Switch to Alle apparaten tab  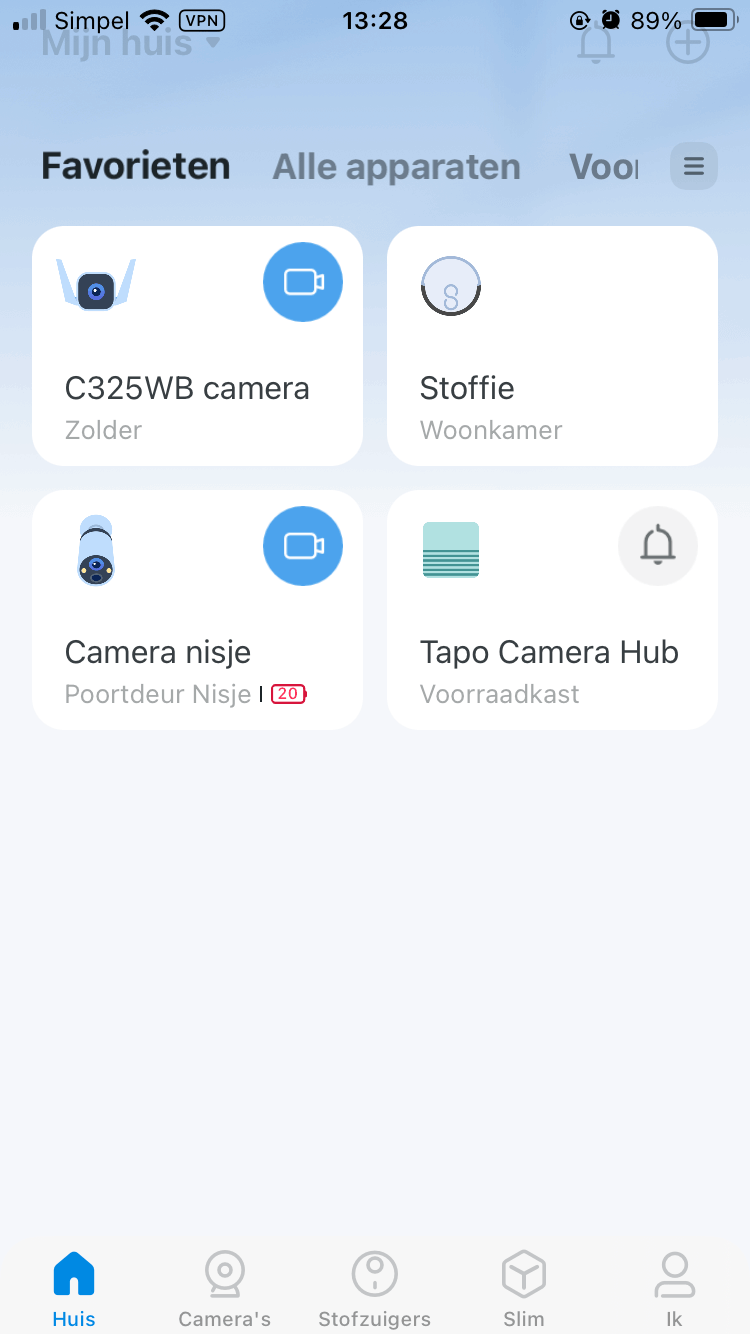[x=396, y=167]
